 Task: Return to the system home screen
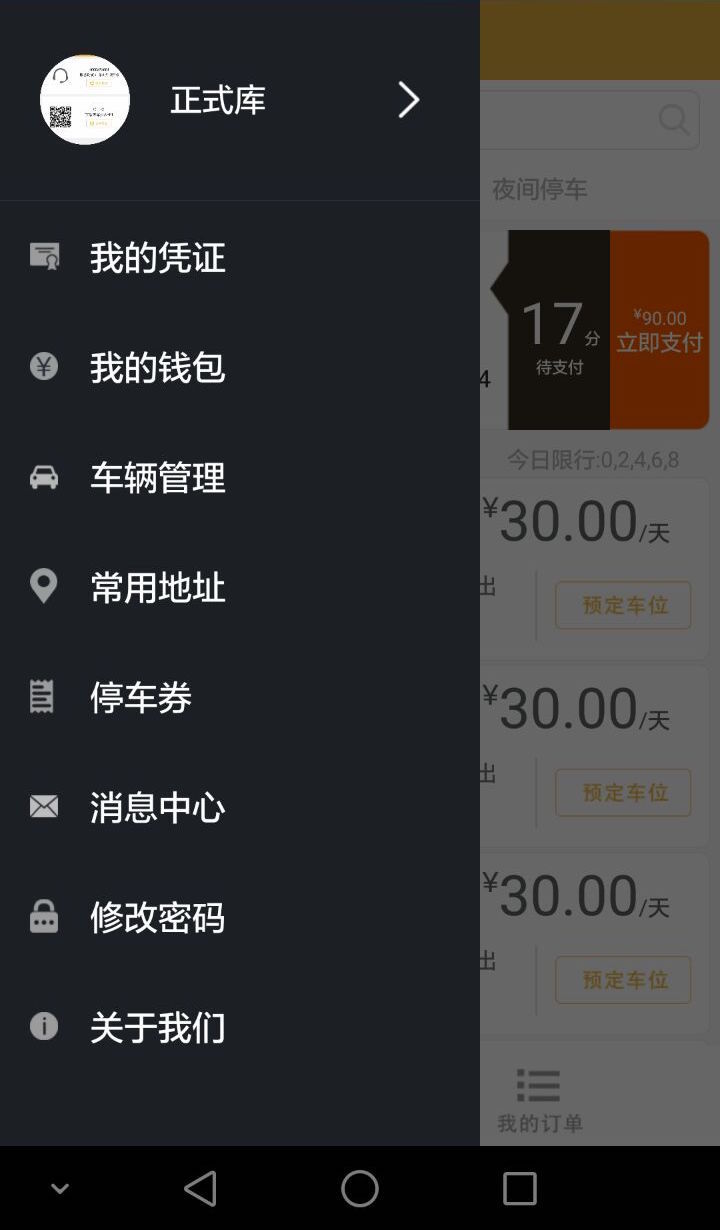tap(360, 1188)
